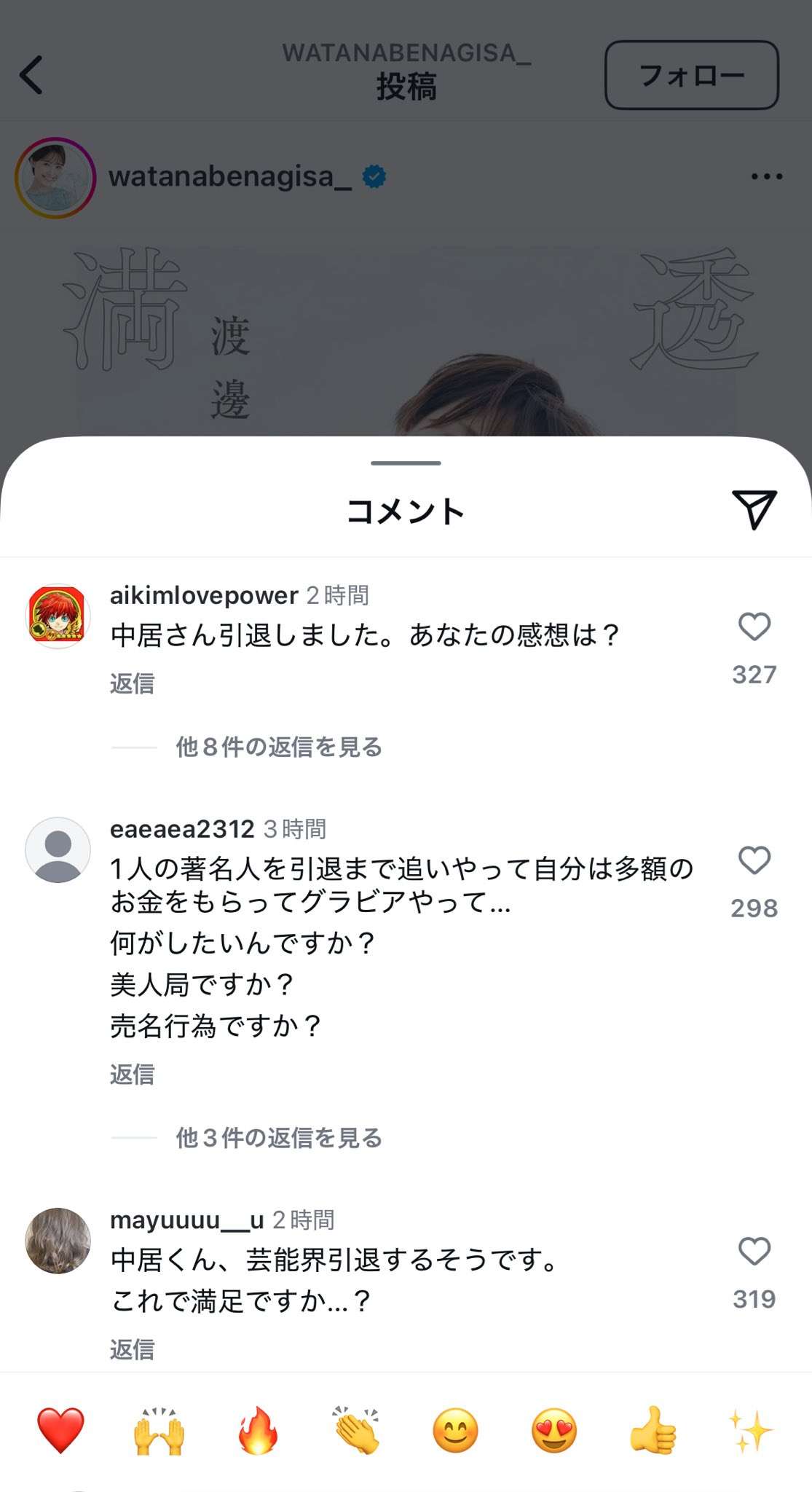Open the eaeaea2312 username link

coord(182,829)
